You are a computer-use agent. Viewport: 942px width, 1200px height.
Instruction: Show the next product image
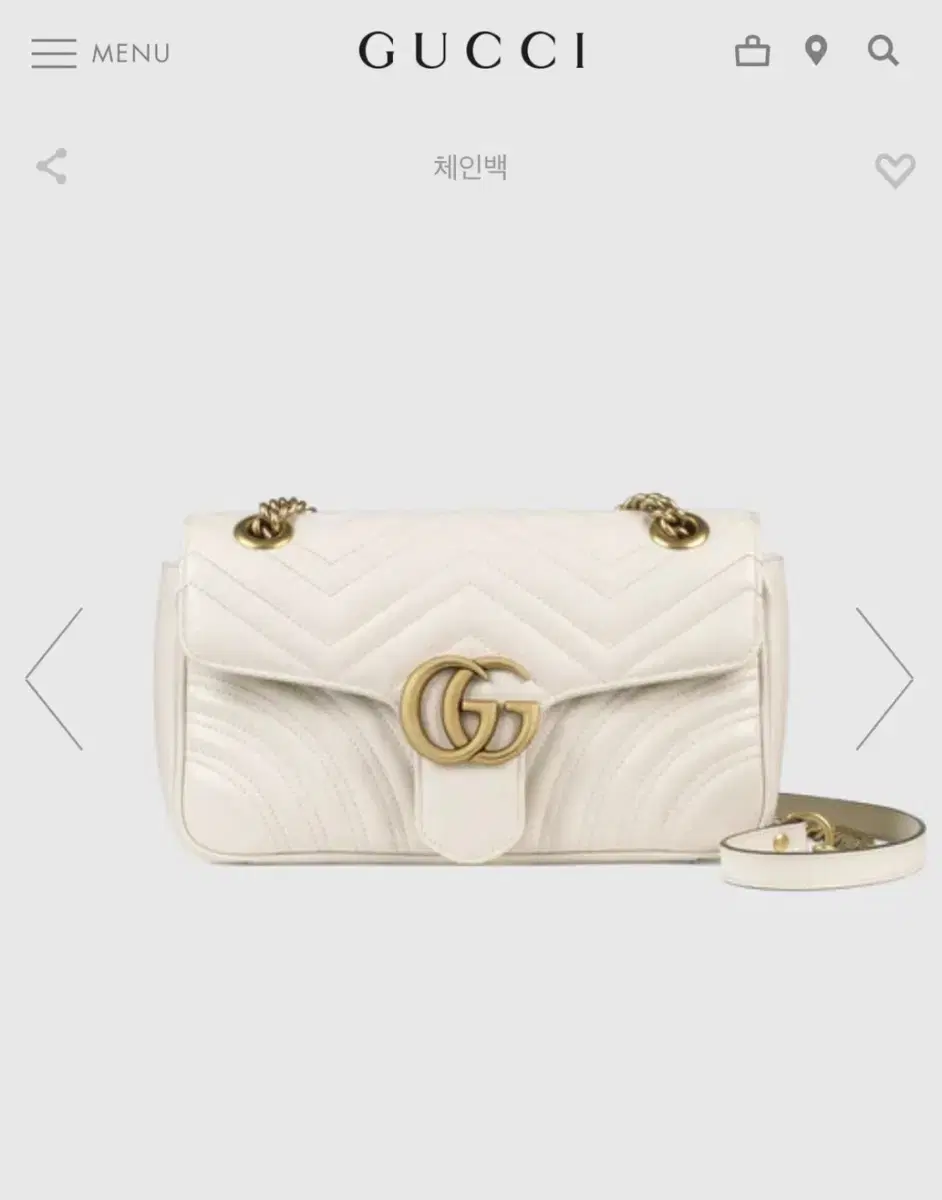884,679
